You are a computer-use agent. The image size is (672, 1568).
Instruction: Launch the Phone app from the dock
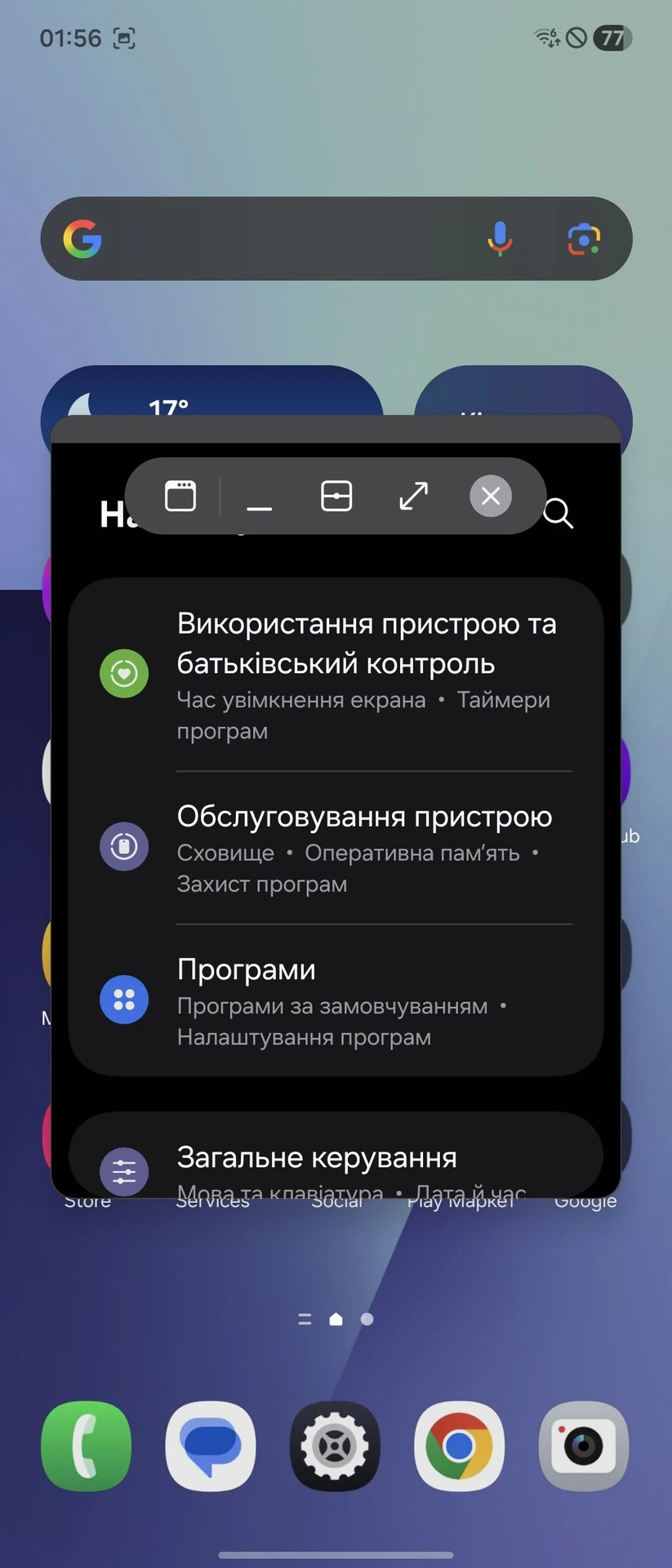(x=87, y=1446)
